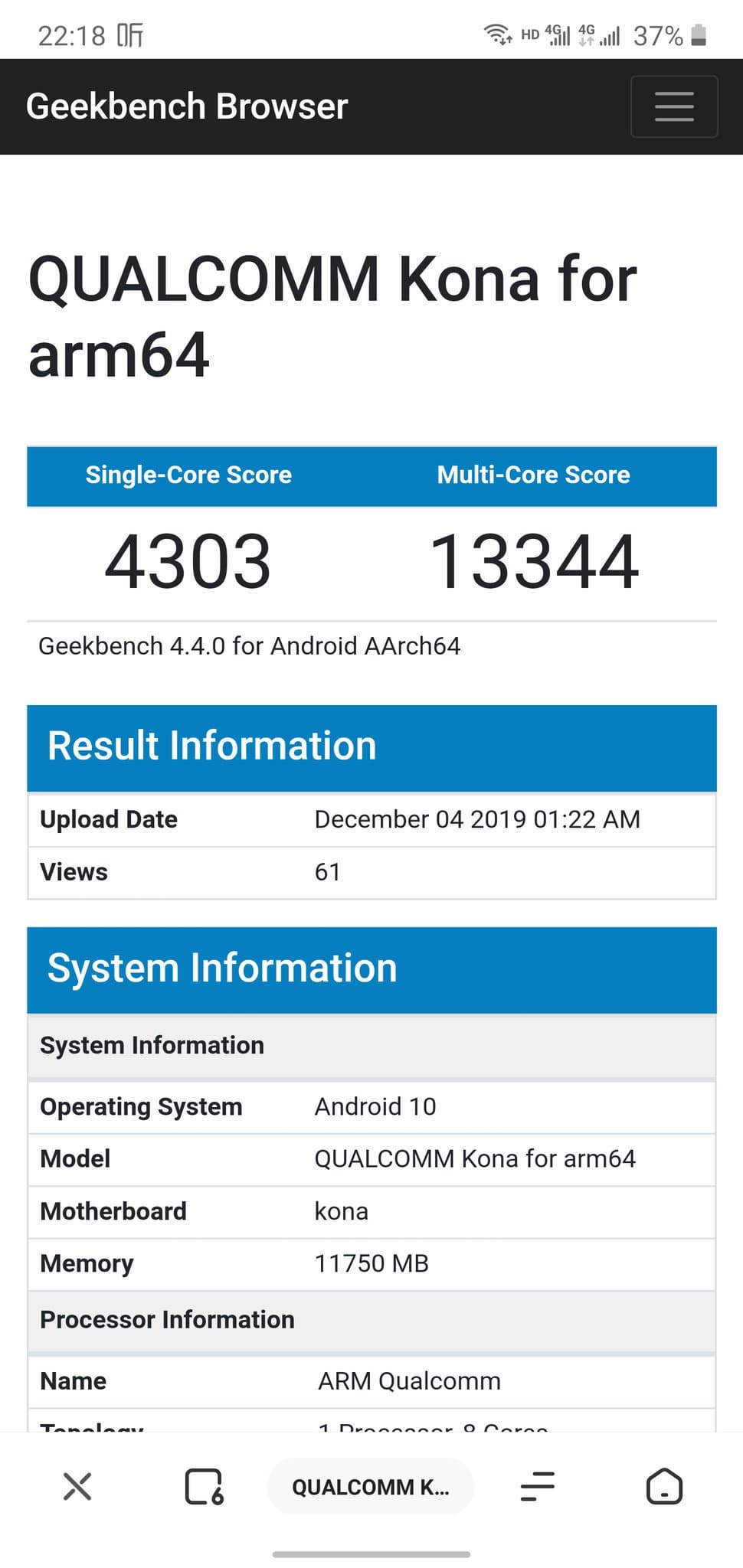Go to the browser home page
743x1568 pixels.
click(664, 1486)
